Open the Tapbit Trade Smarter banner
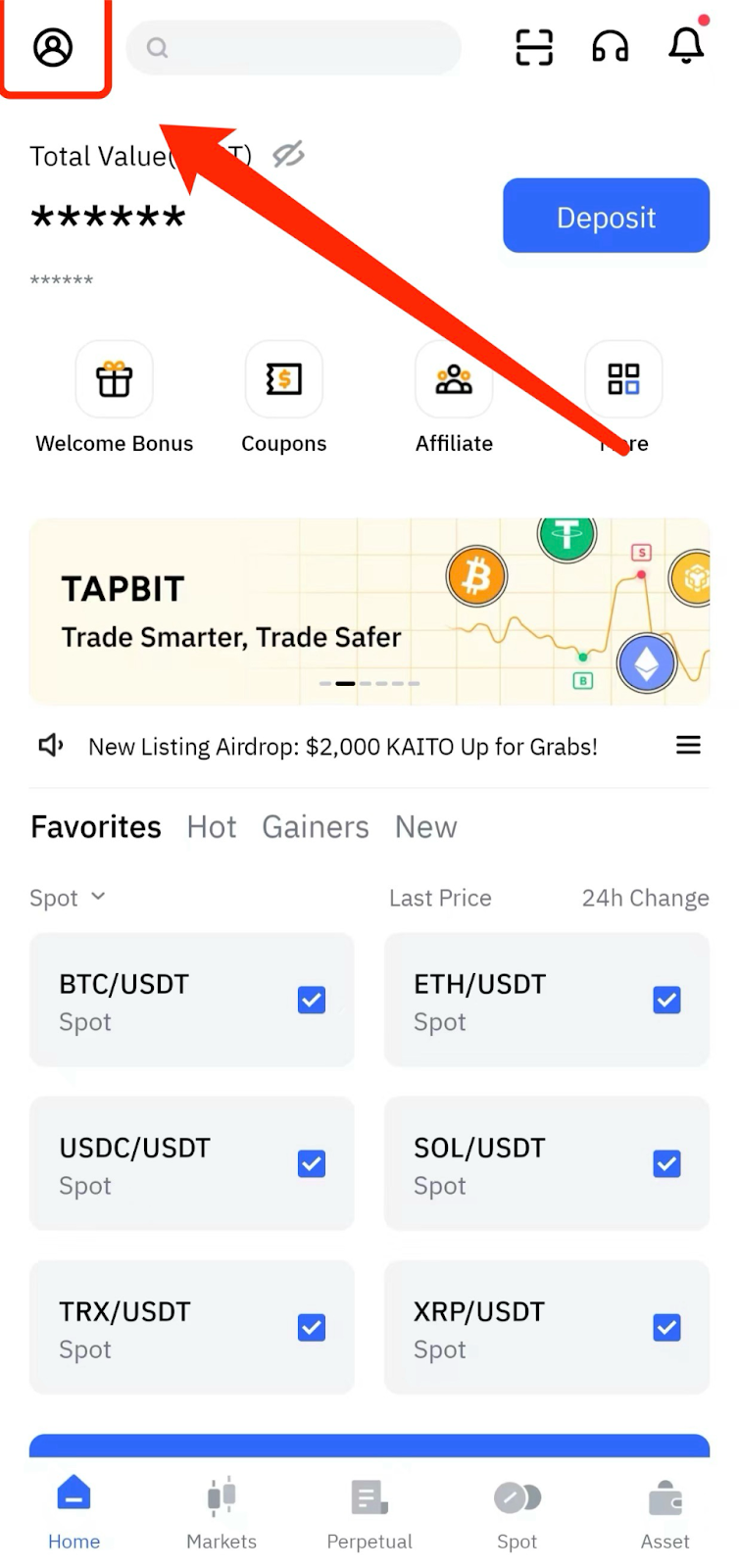 [369, 612]
